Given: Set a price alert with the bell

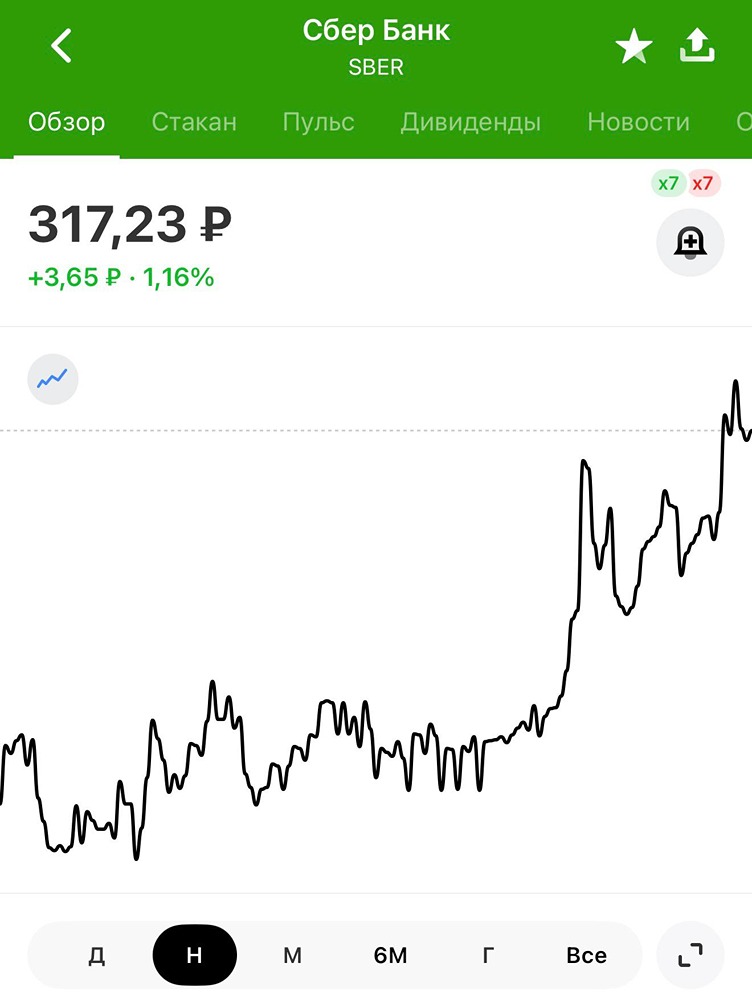Looking at the screenshot, I should pyautogui.click(x=690, y=242).
